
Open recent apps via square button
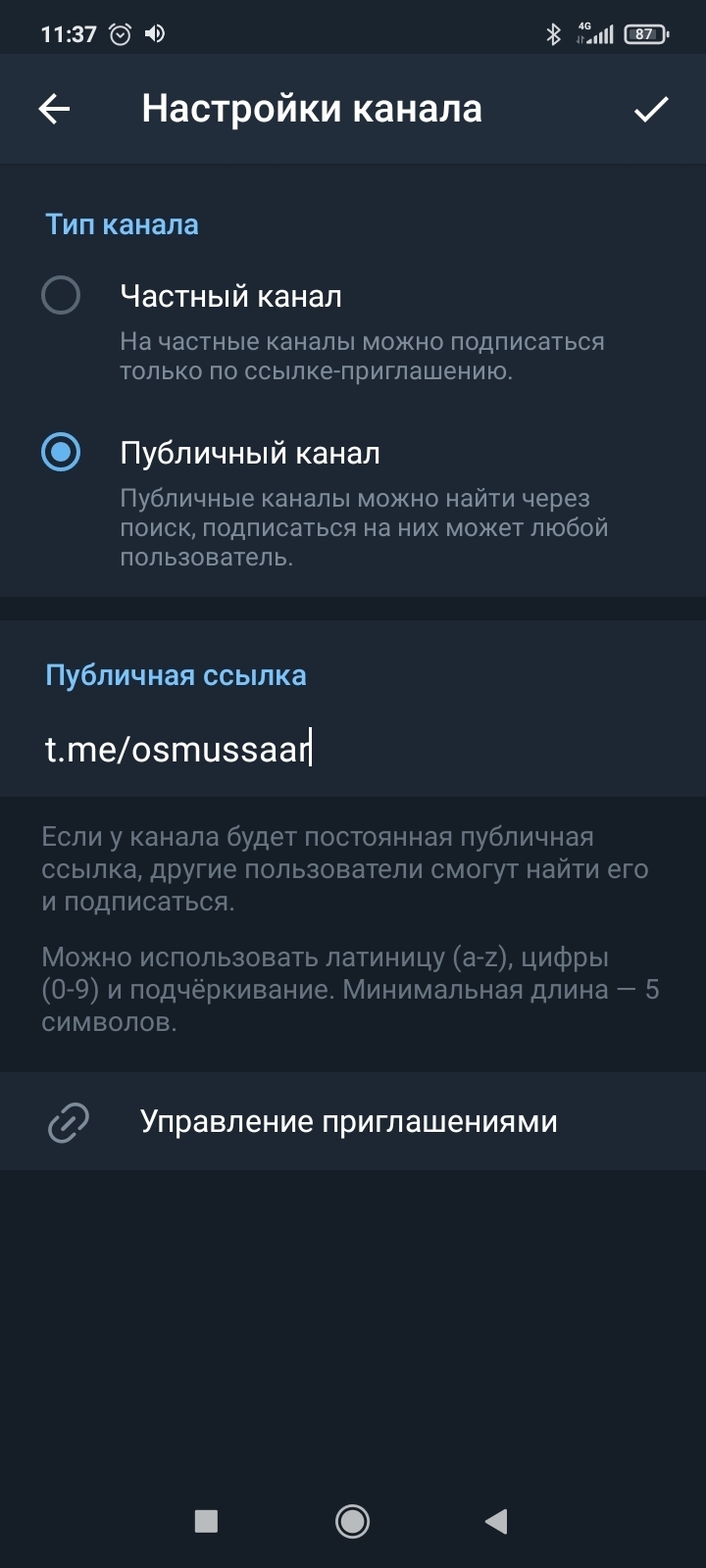point(206,1521)
